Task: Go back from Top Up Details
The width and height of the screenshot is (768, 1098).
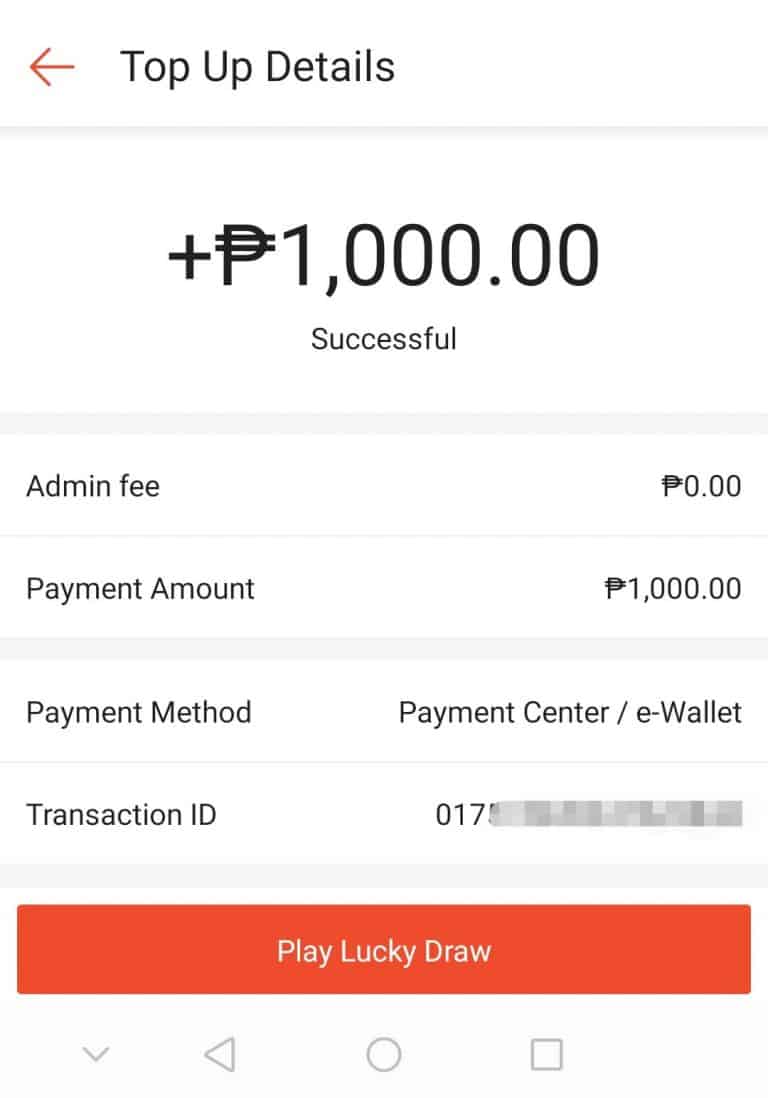Action: click(x=52, y=68)
